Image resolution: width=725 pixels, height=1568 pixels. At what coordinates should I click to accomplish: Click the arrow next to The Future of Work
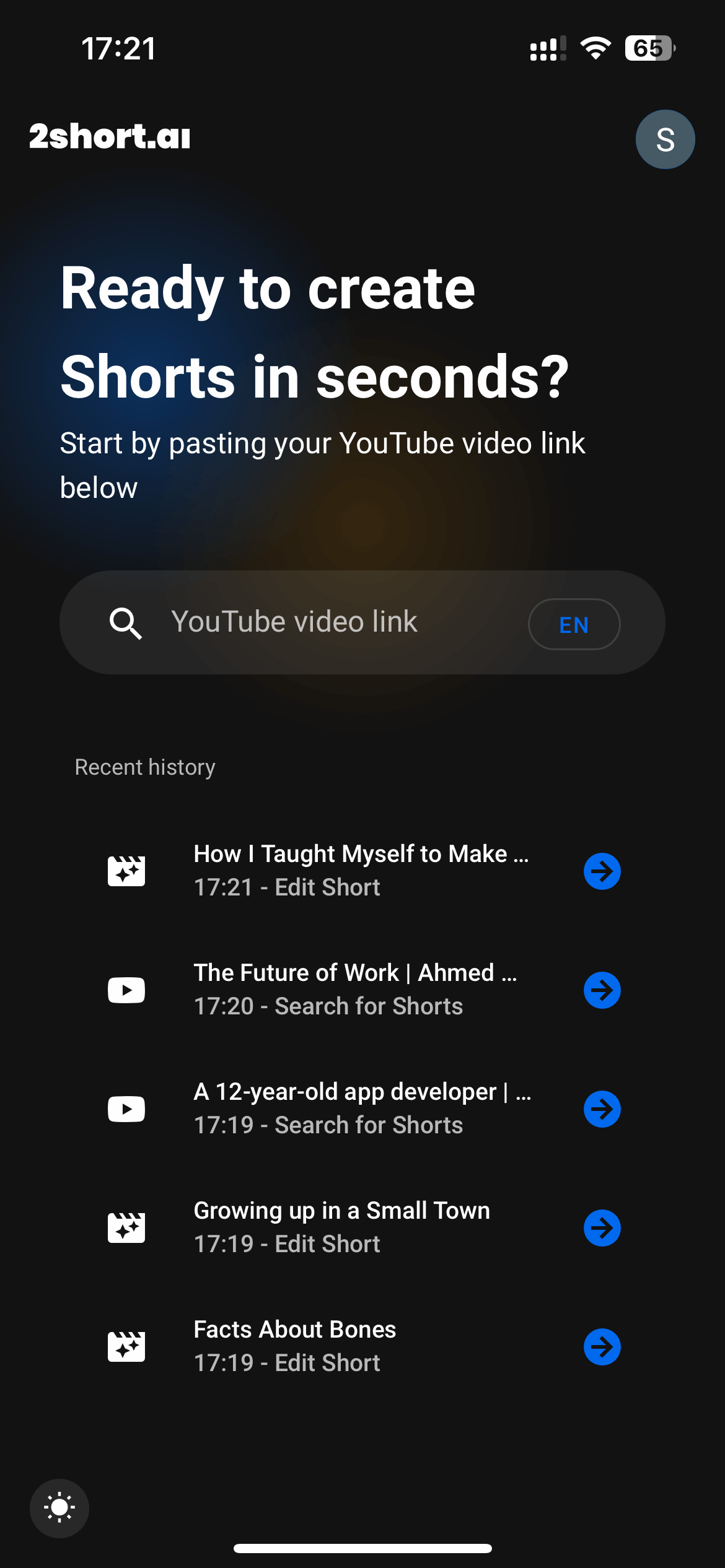[x=600, y=989]
